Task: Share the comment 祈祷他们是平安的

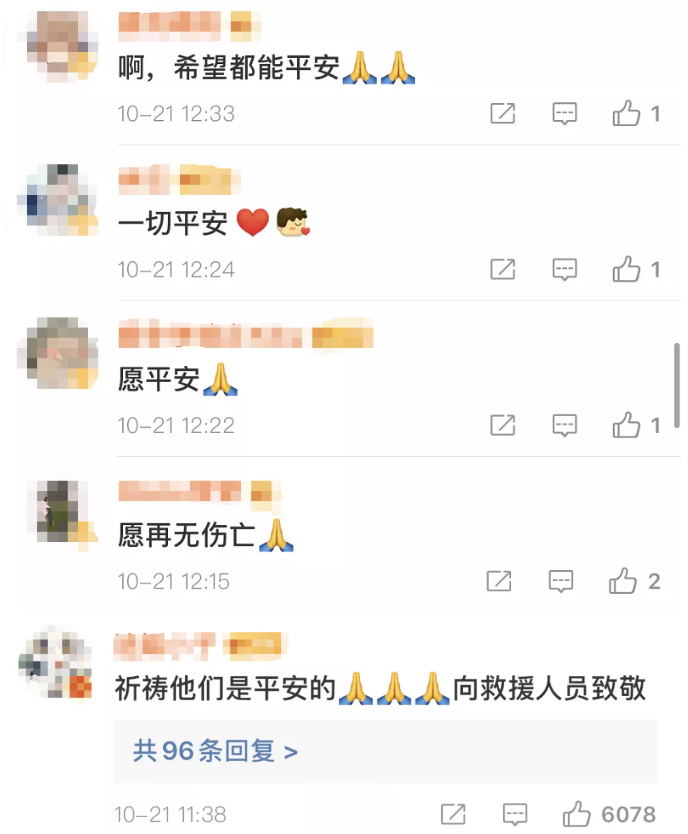Action: 453,814
